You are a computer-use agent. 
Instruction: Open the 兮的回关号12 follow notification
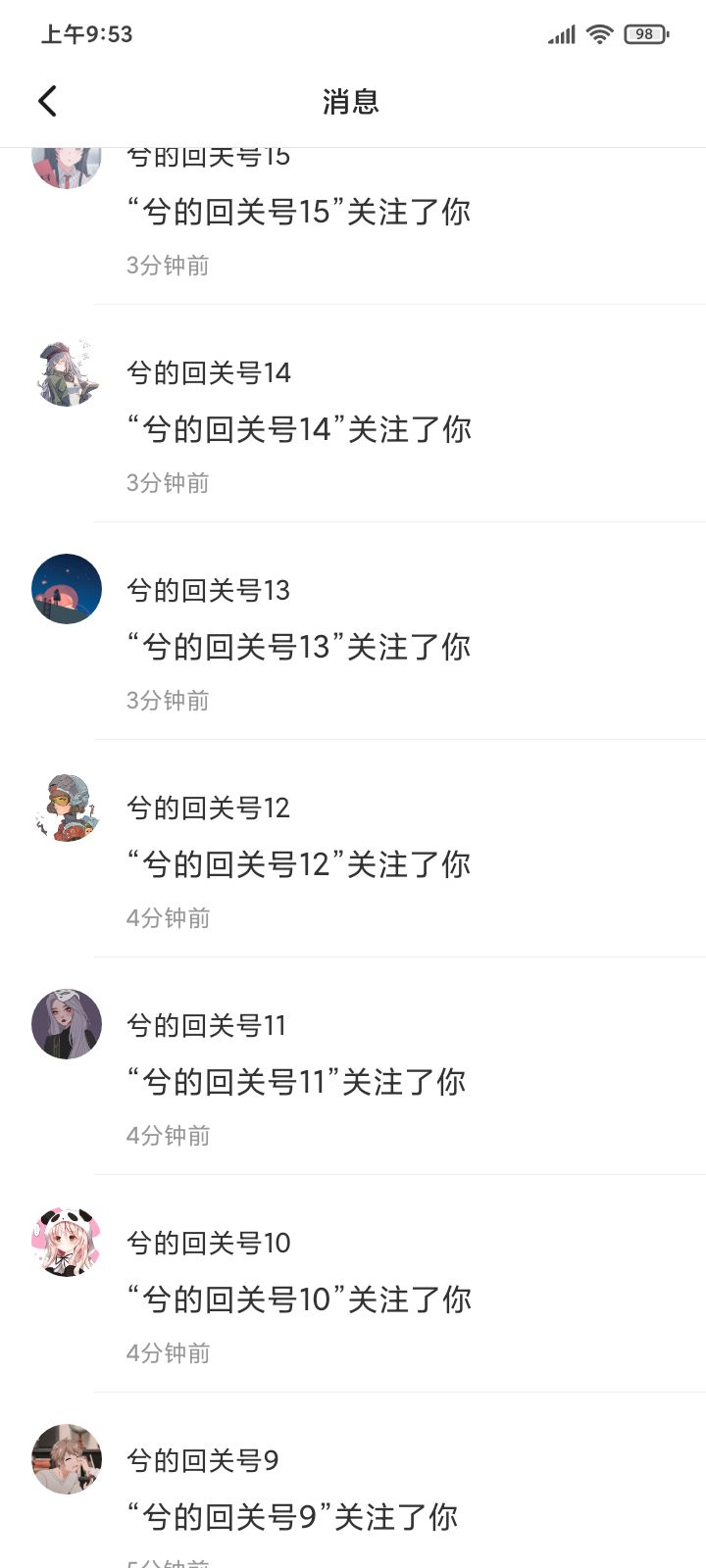click(x=353, y=849)
